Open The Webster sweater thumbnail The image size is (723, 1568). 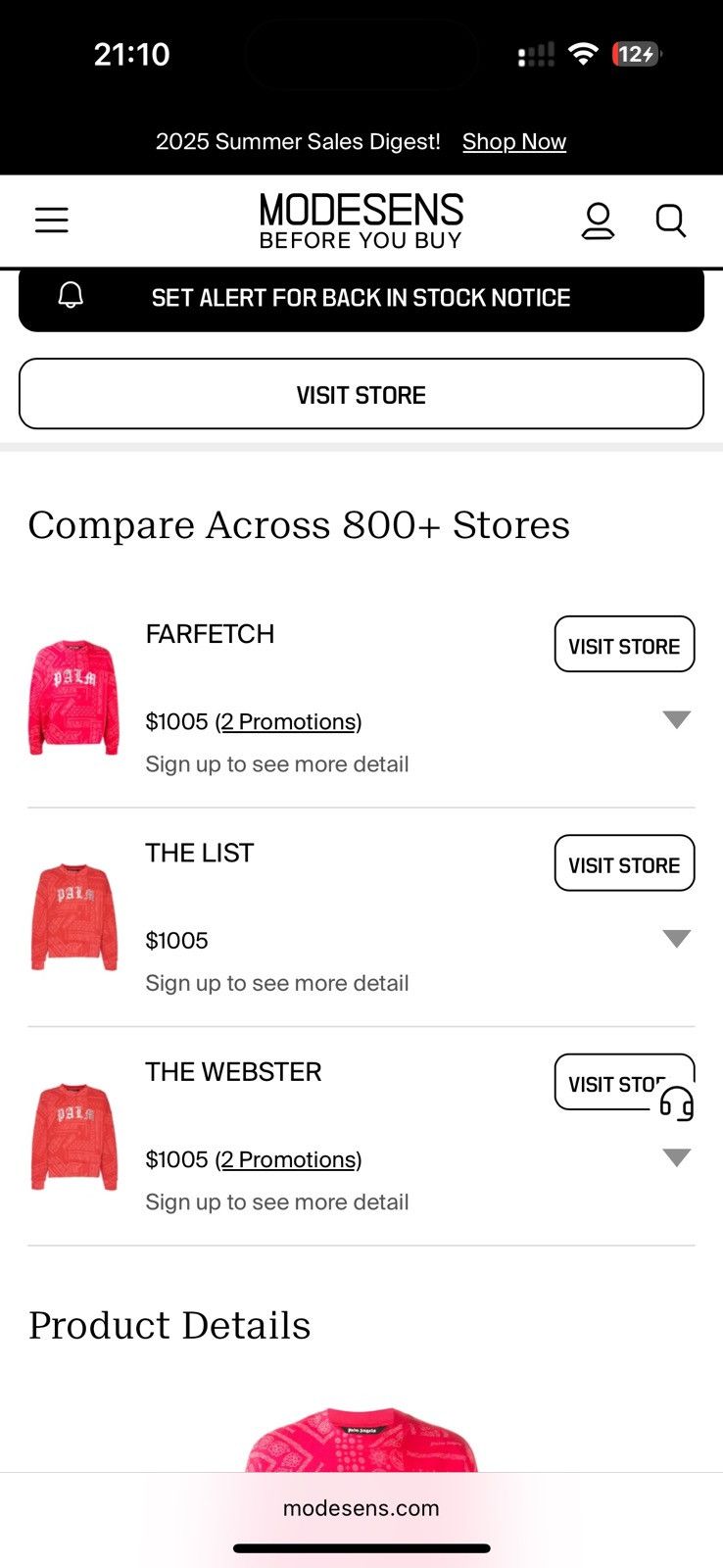click(x=73, y=1136)
